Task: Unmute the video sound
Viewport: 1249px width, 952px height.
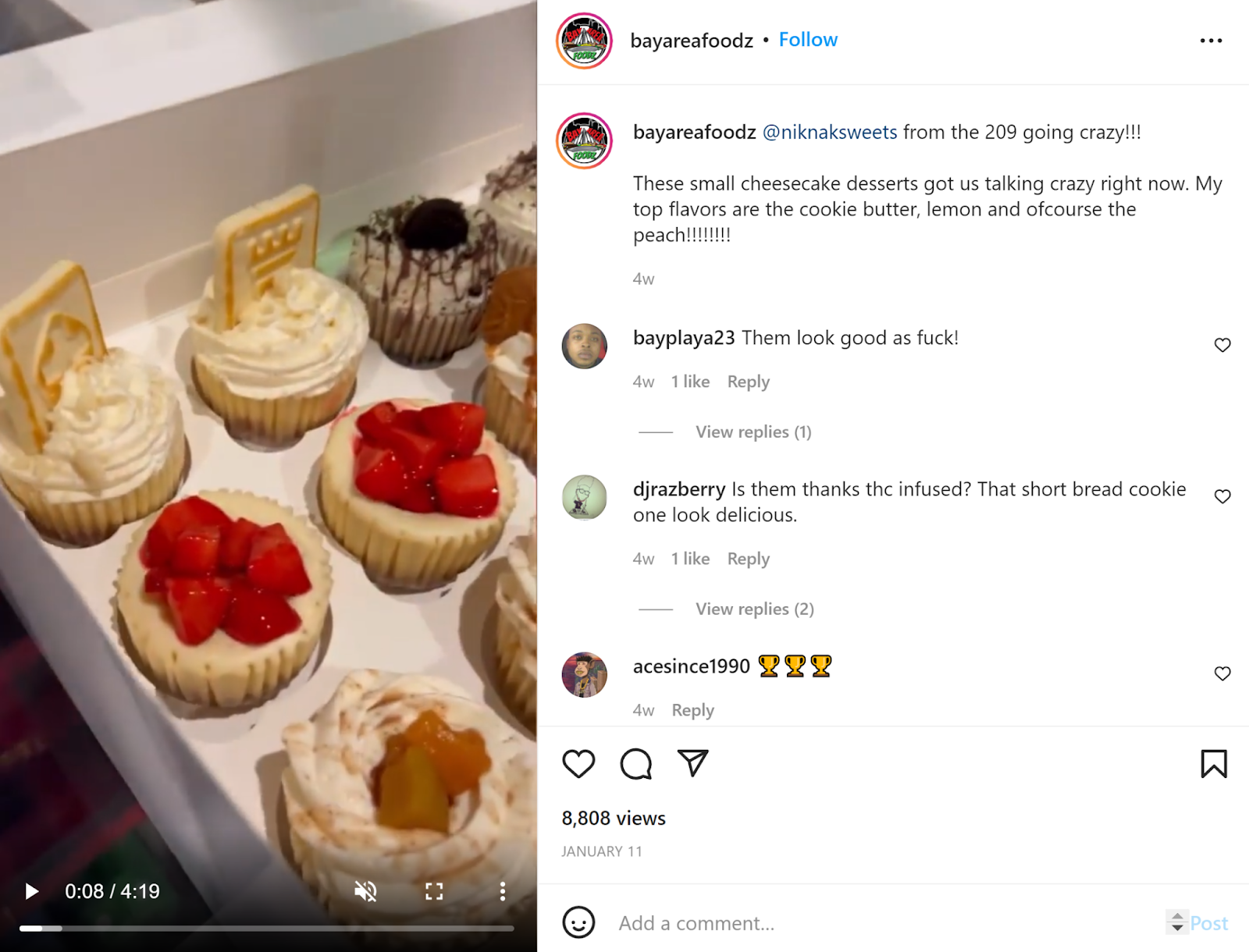Action: pos(365,891)
